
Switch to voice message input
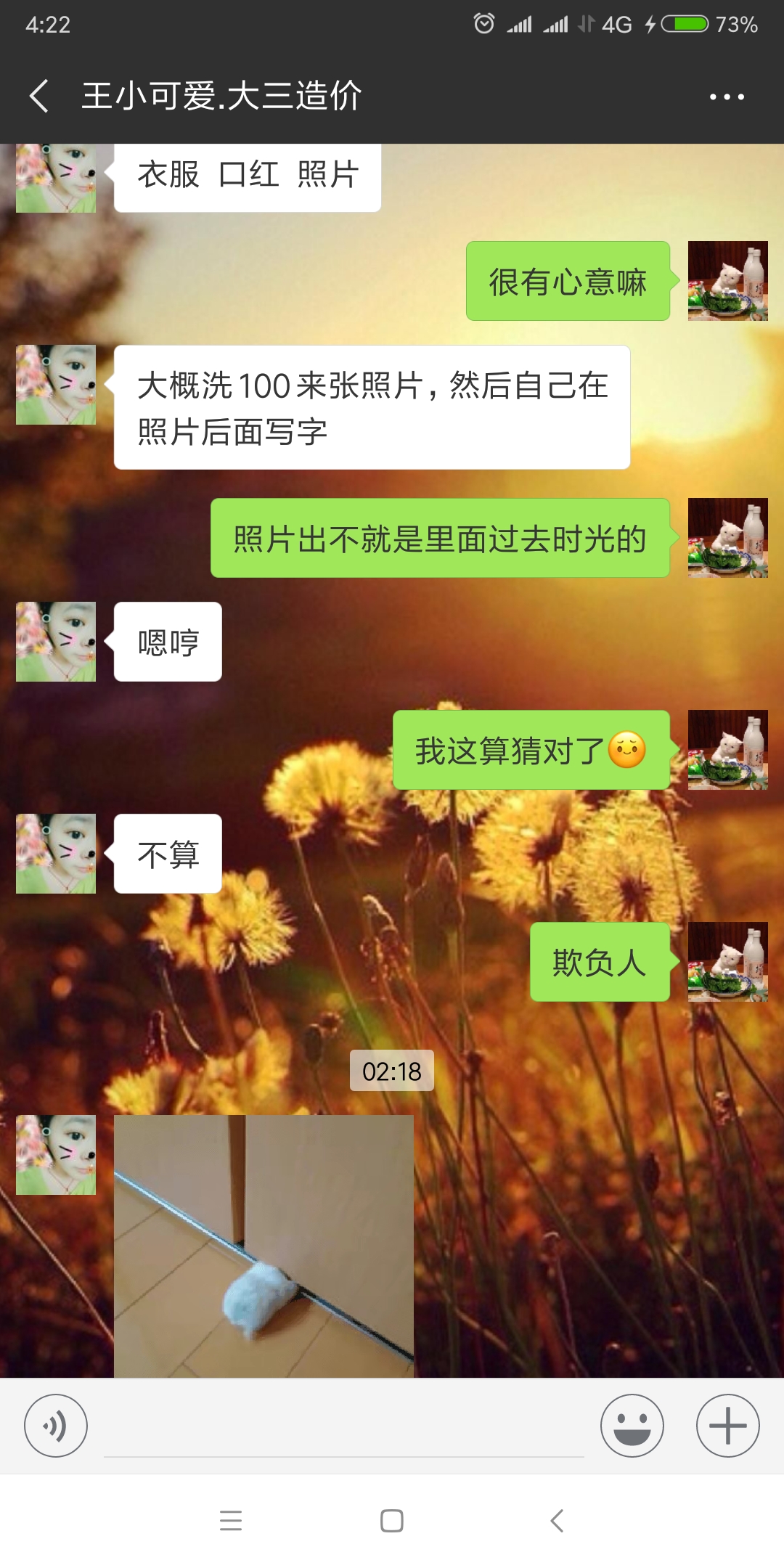click(56, 1425)
